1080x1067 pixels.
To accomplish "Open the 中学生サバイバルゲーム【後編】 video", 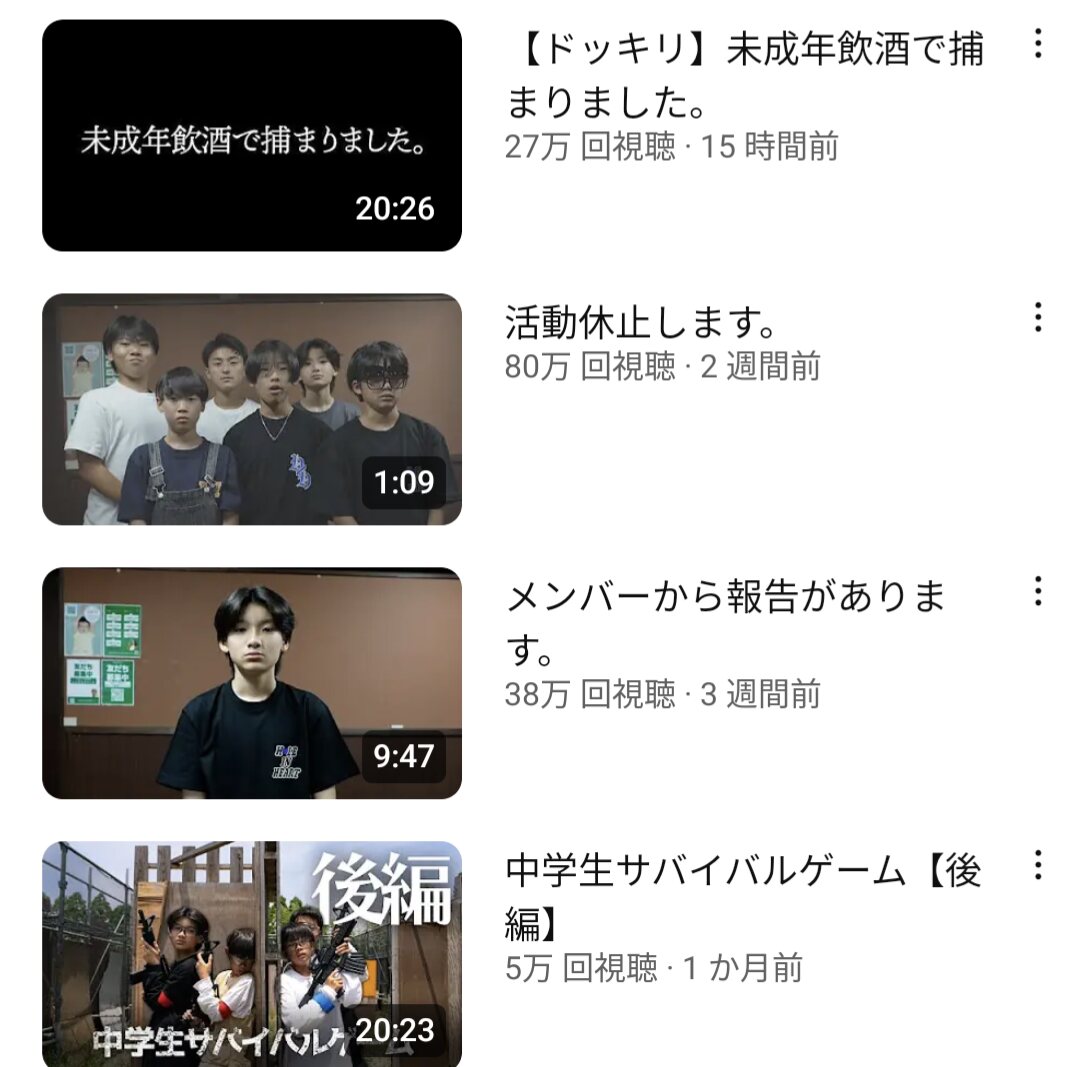I will pos(252,953).
